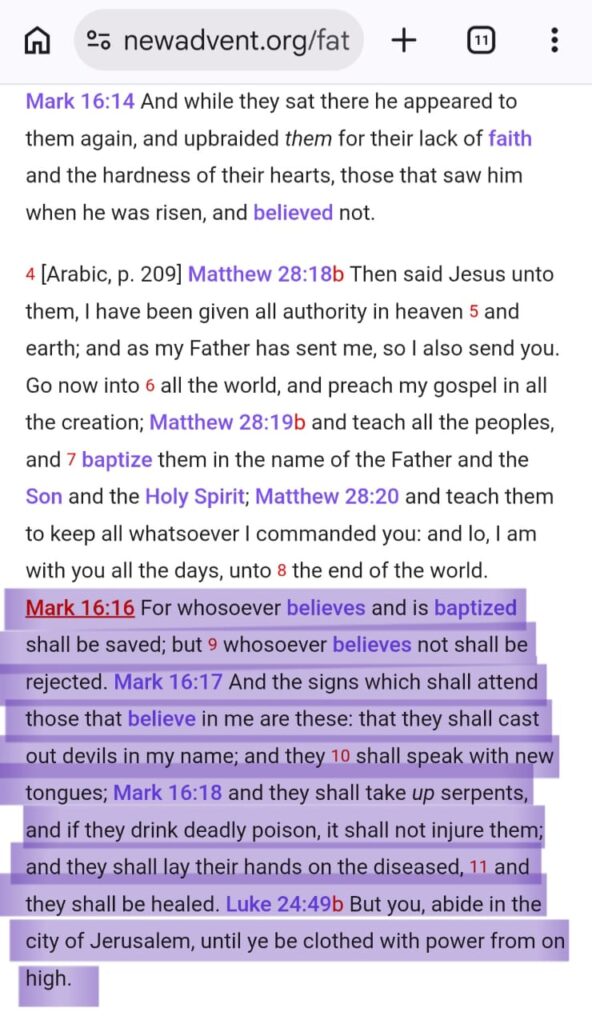Open the Mark 16:18 reference
Screen dimensions: 592x1024
point(167,793)
